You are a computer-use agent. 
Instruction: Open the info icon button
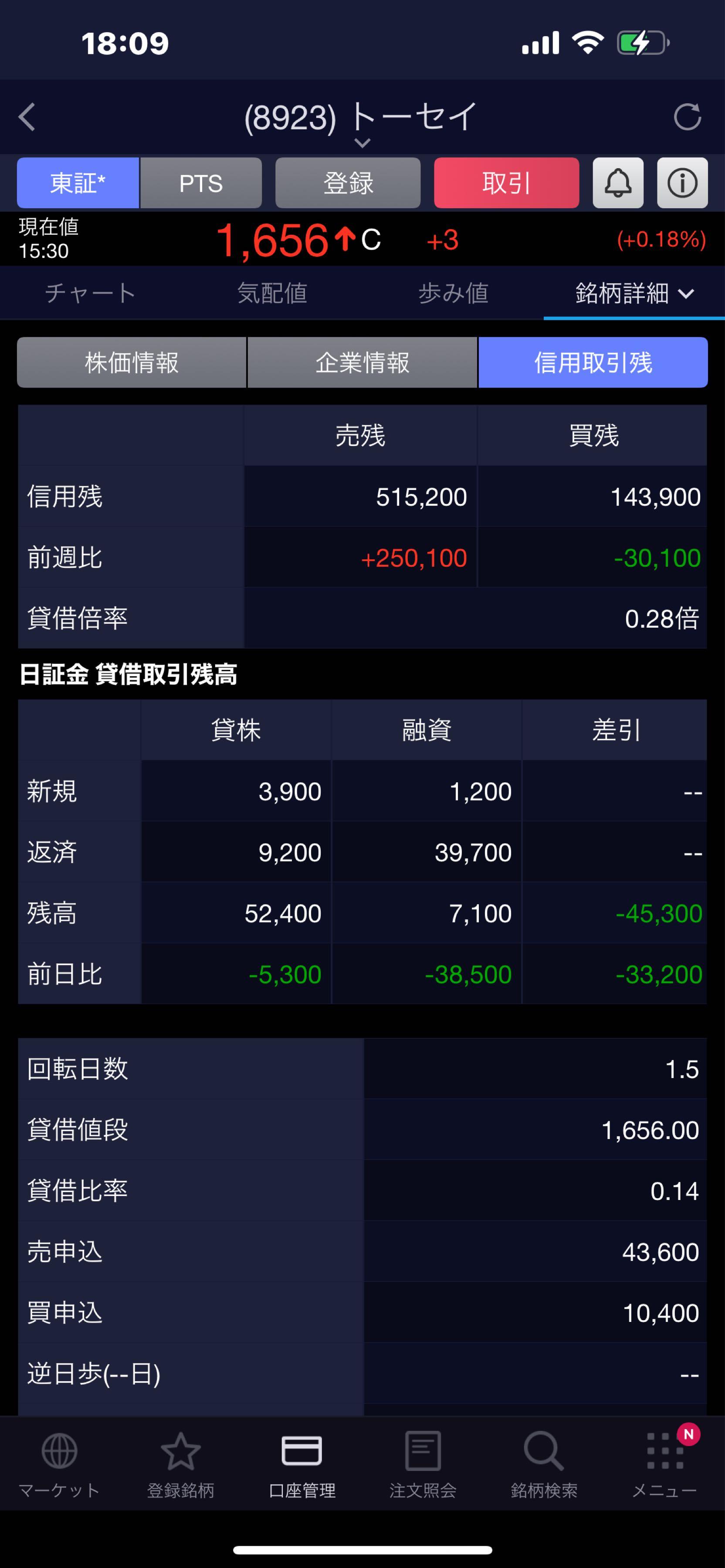(682, 183)
